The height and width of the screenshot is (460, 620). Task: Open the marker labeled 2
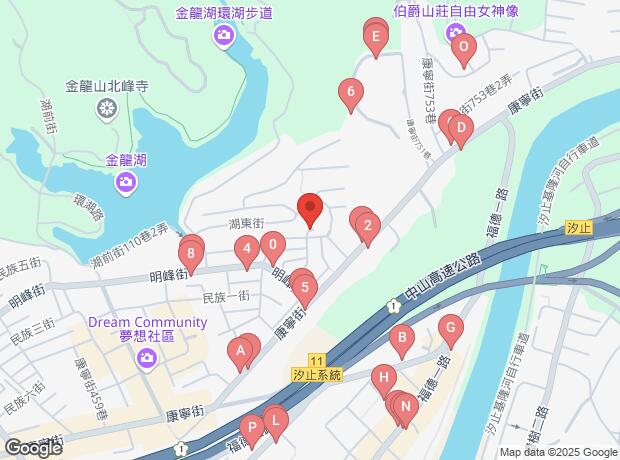click(x=367, y=226)
